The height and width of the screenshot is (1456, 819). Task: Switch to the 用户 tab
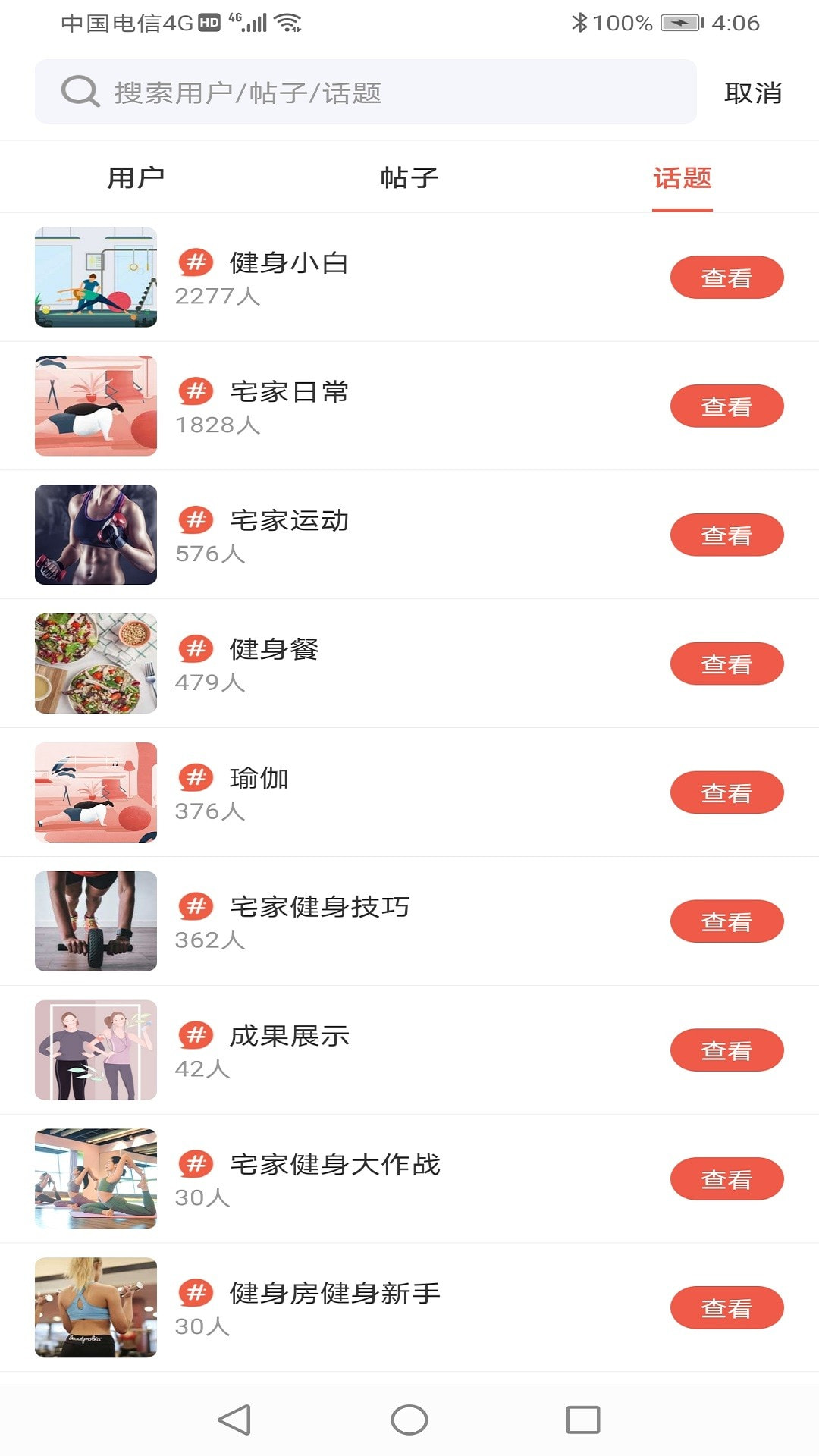[136, 176]
